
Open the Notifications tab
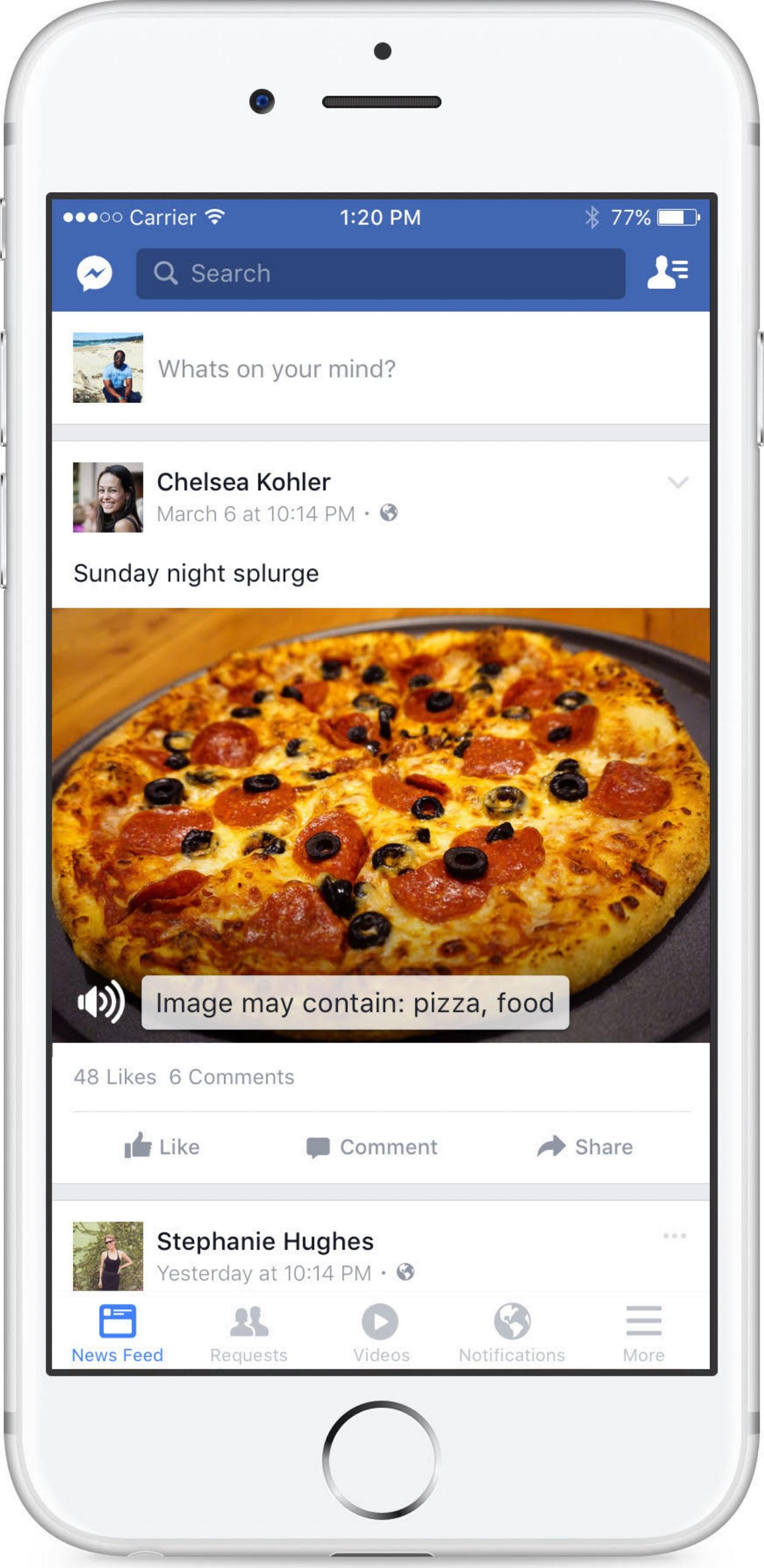[x=512, y=1334]
